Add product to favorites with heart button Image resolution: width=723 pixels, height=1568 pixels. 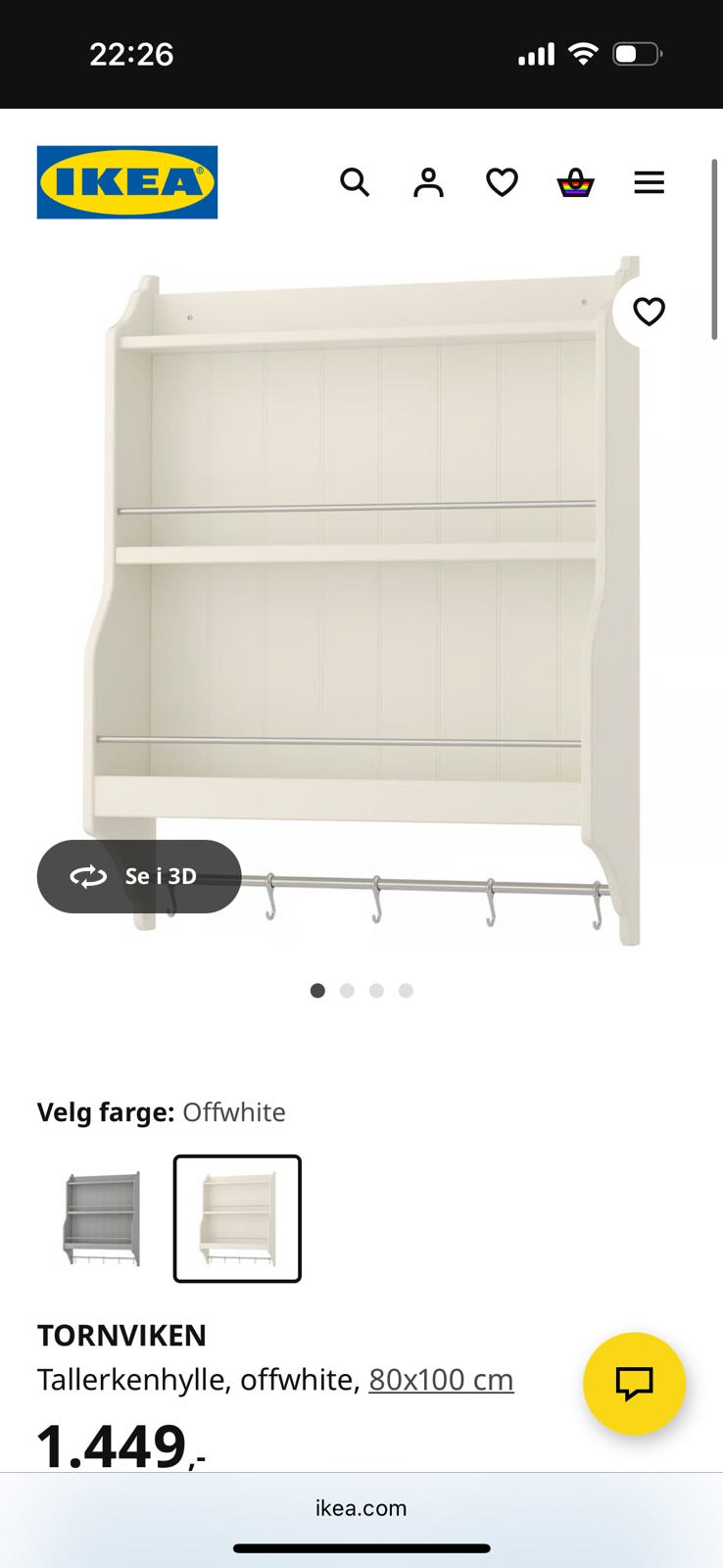[648, 312]
